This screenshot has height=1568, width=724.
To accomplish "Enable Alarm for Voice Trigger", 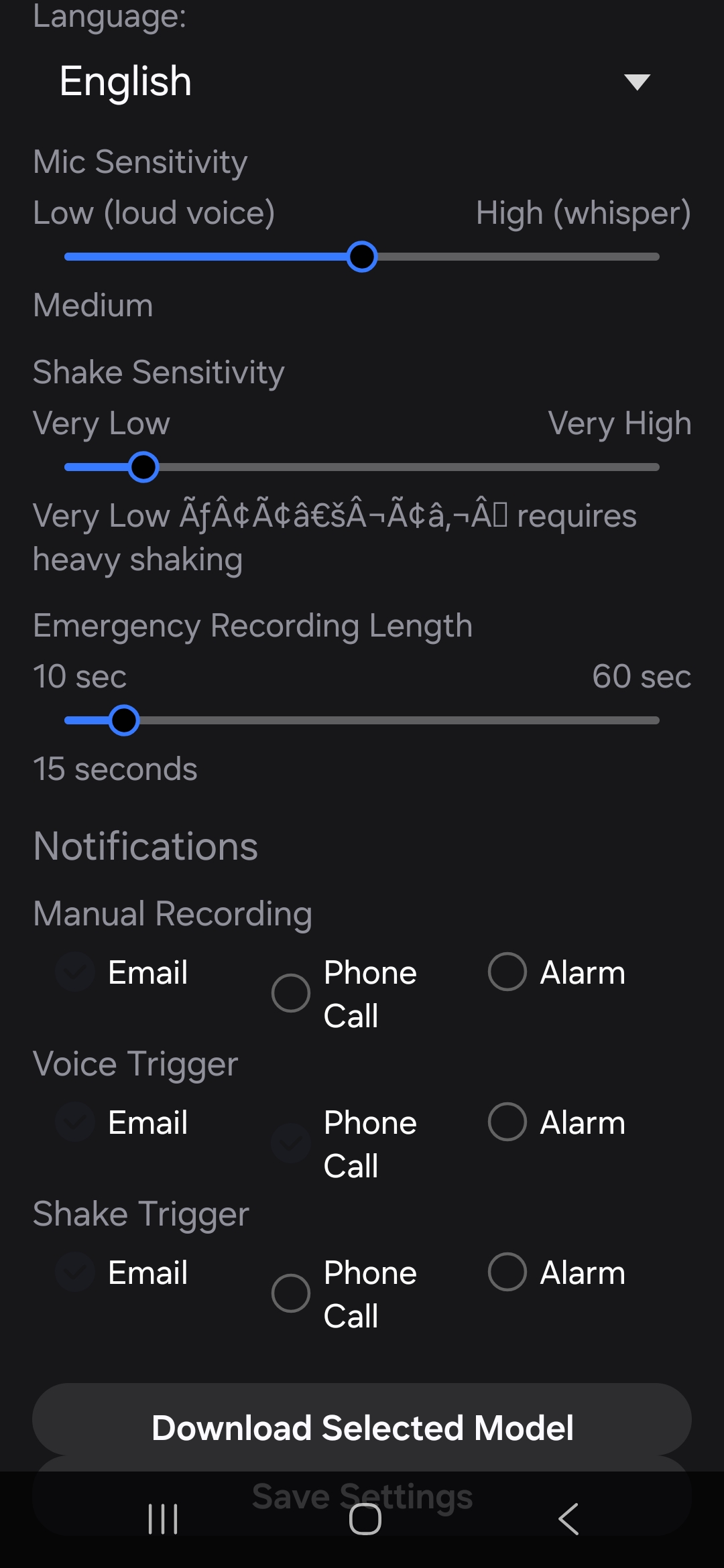I will pos(507,1122).
